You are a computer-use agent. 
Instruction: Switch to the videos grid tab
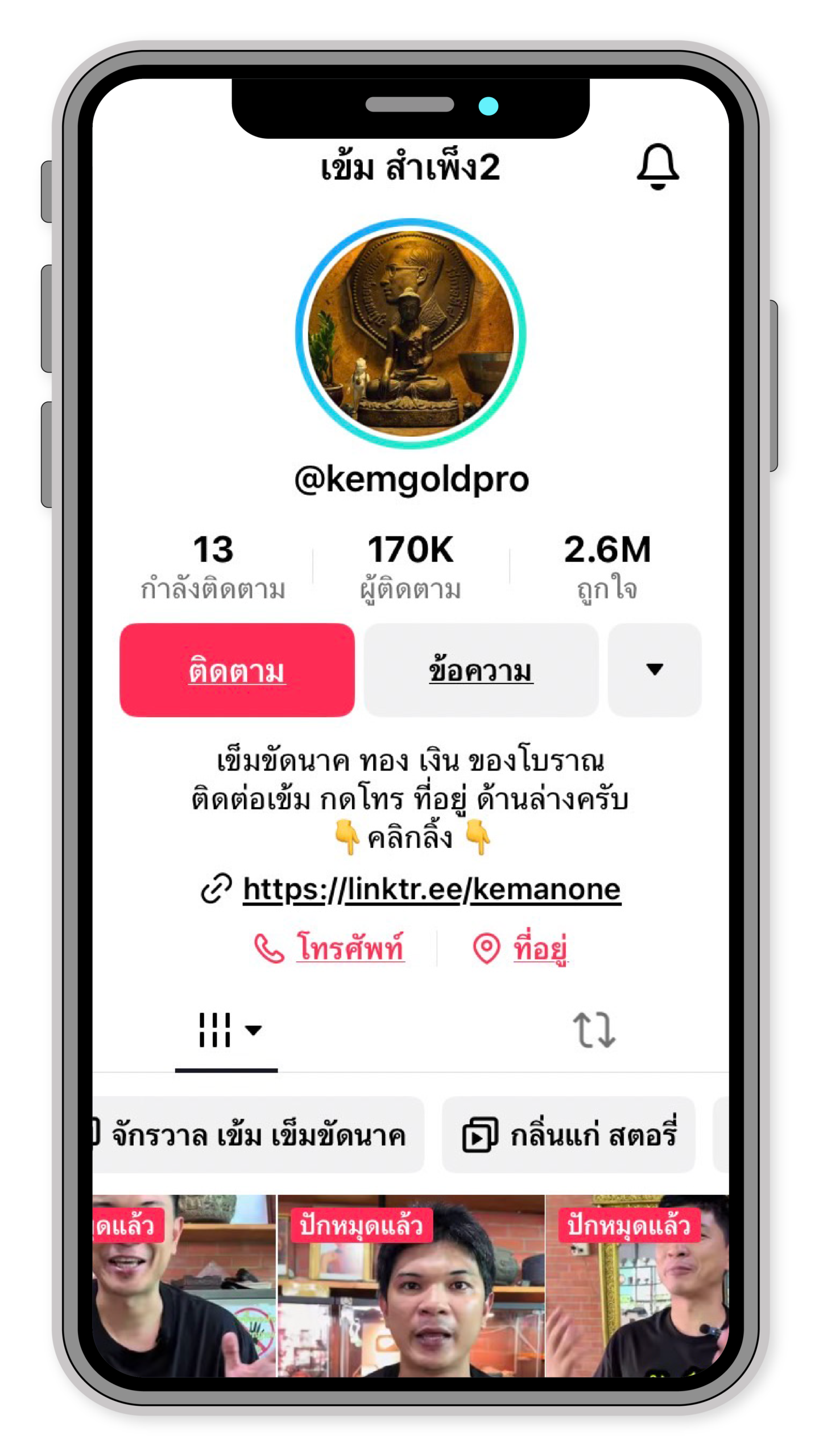pos(226,1029)
